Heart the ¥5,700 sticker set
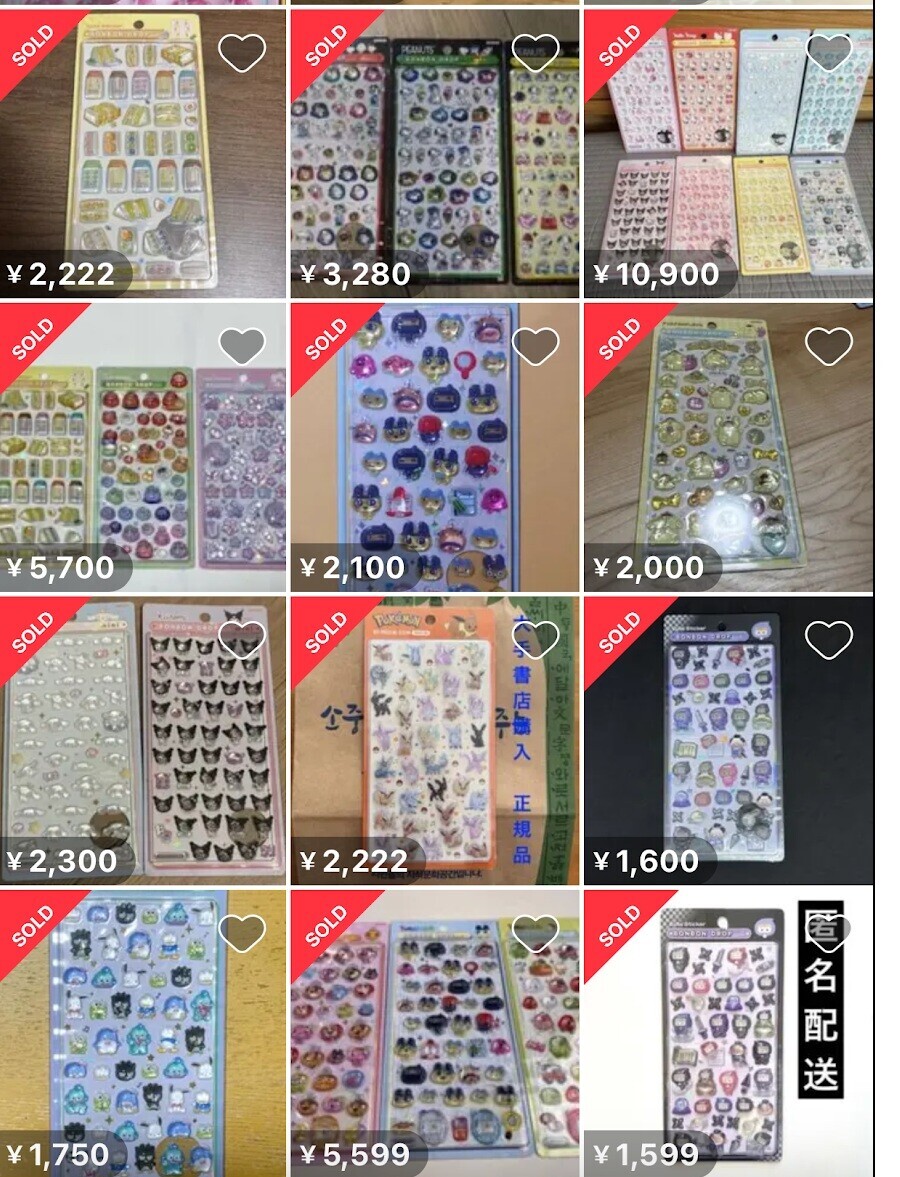 tap(242, 346)
